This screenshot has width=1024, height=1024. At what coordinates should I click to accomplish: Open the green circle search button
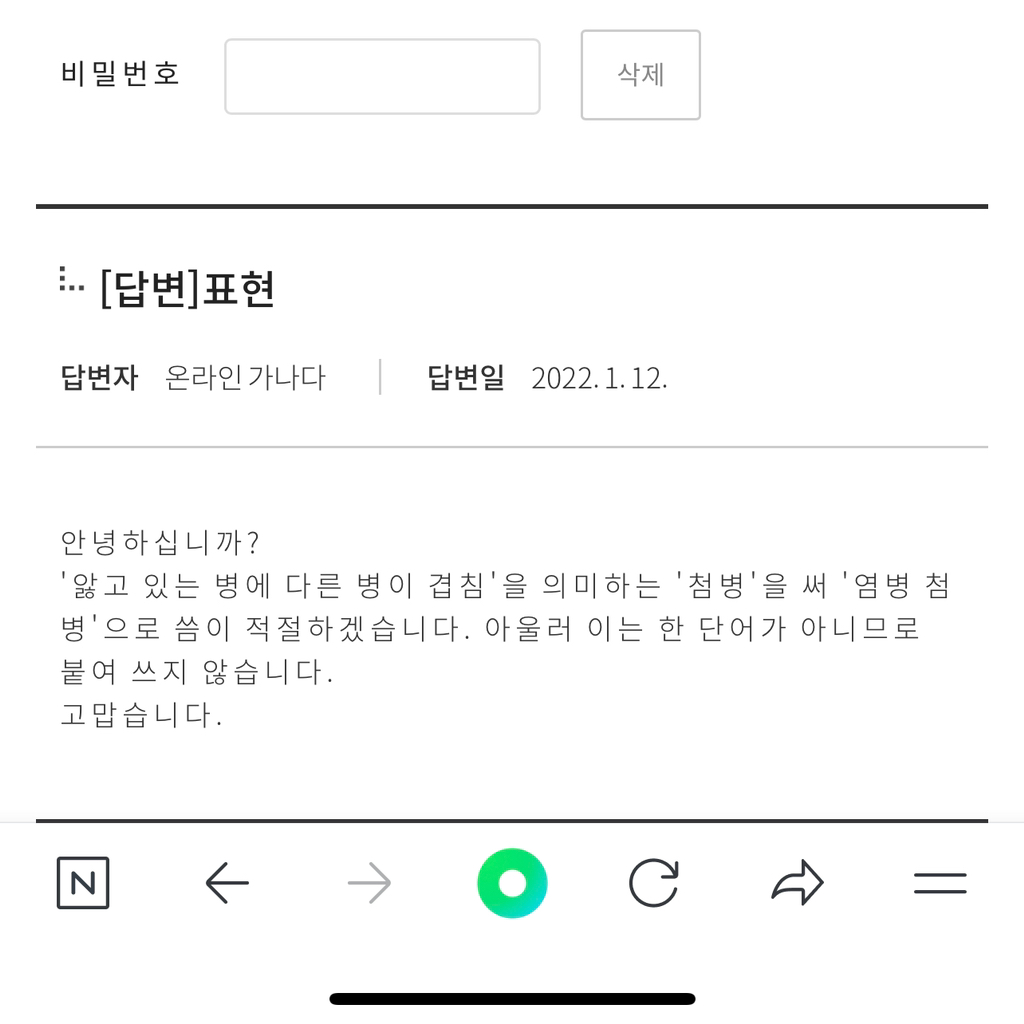(512, 883)
